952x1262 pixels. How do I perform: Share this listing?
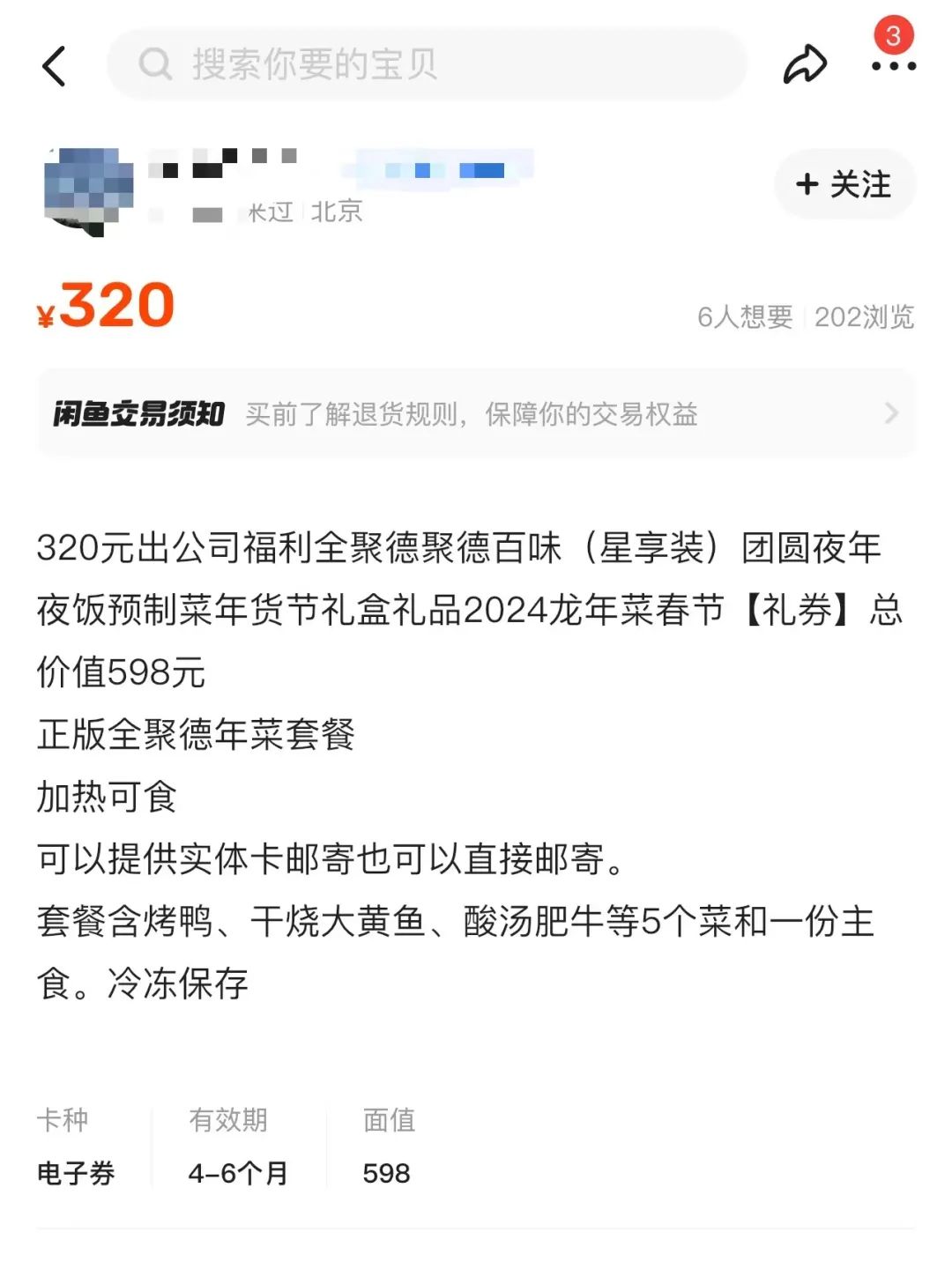[x=805, y=65]
